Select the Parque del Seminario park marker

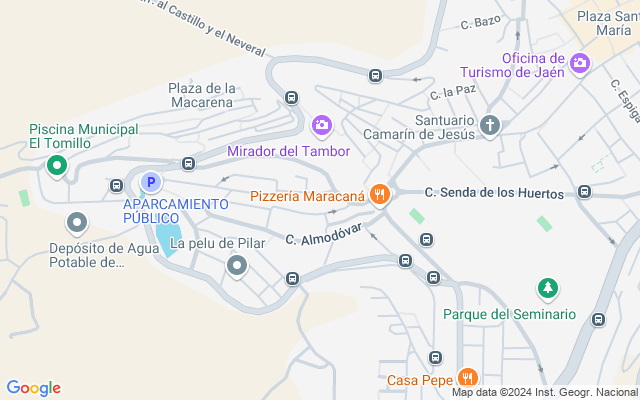[x=547, y=290]
